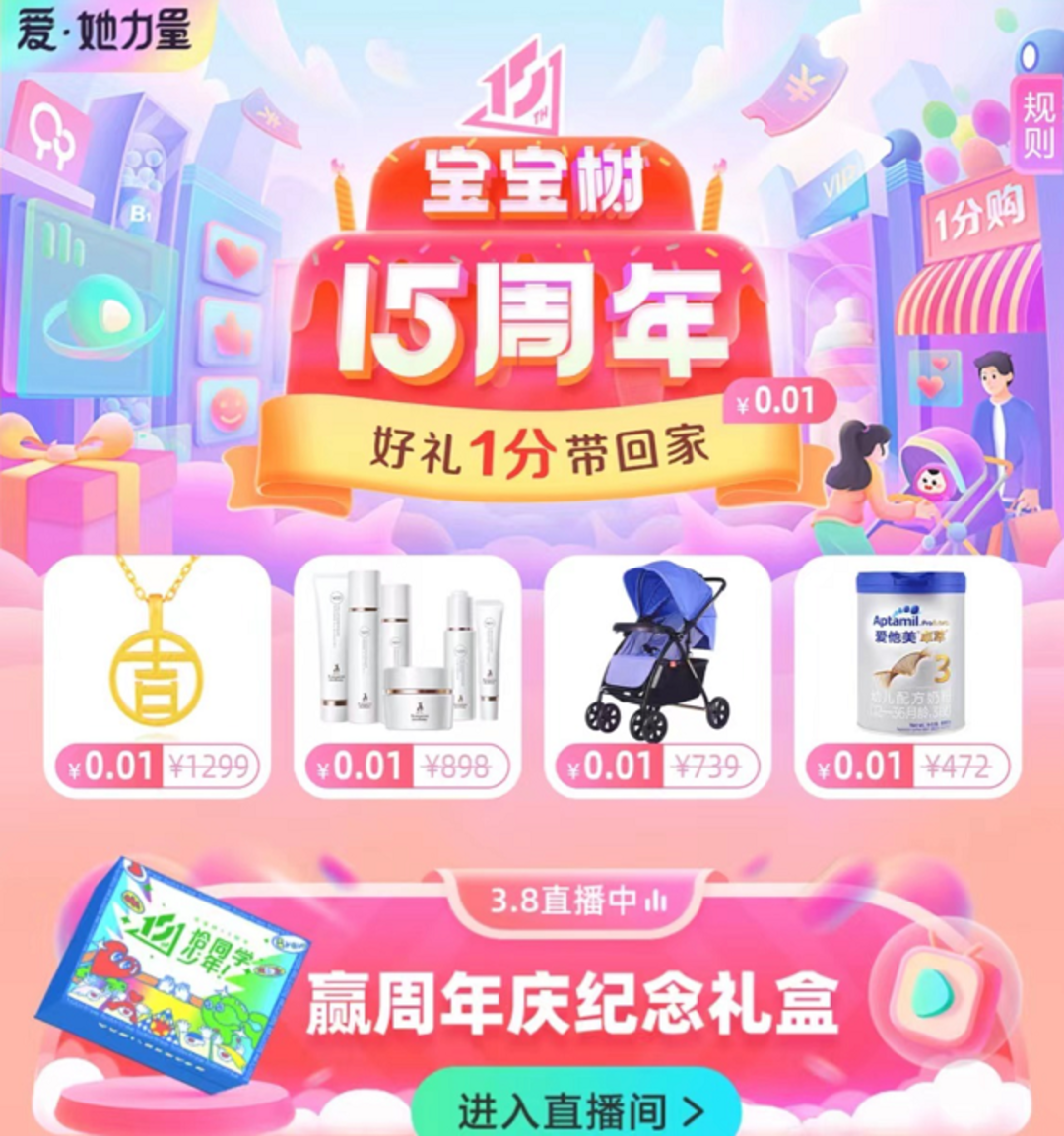Viewport: 1064px width, 1136px height.
Task: Open the Aptamil milk powder card
Action: [x=908, y=675]
